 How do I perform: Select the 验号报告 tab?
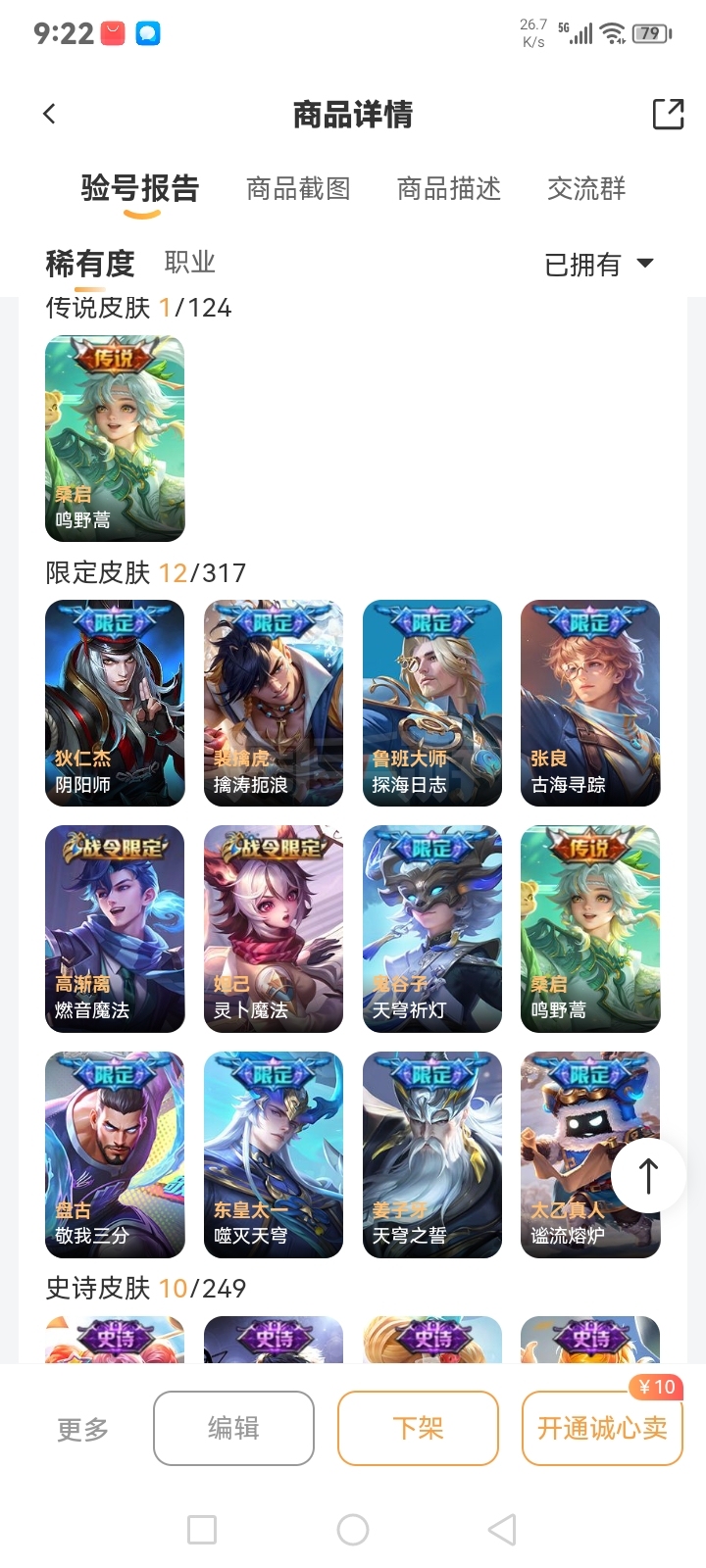140,188
